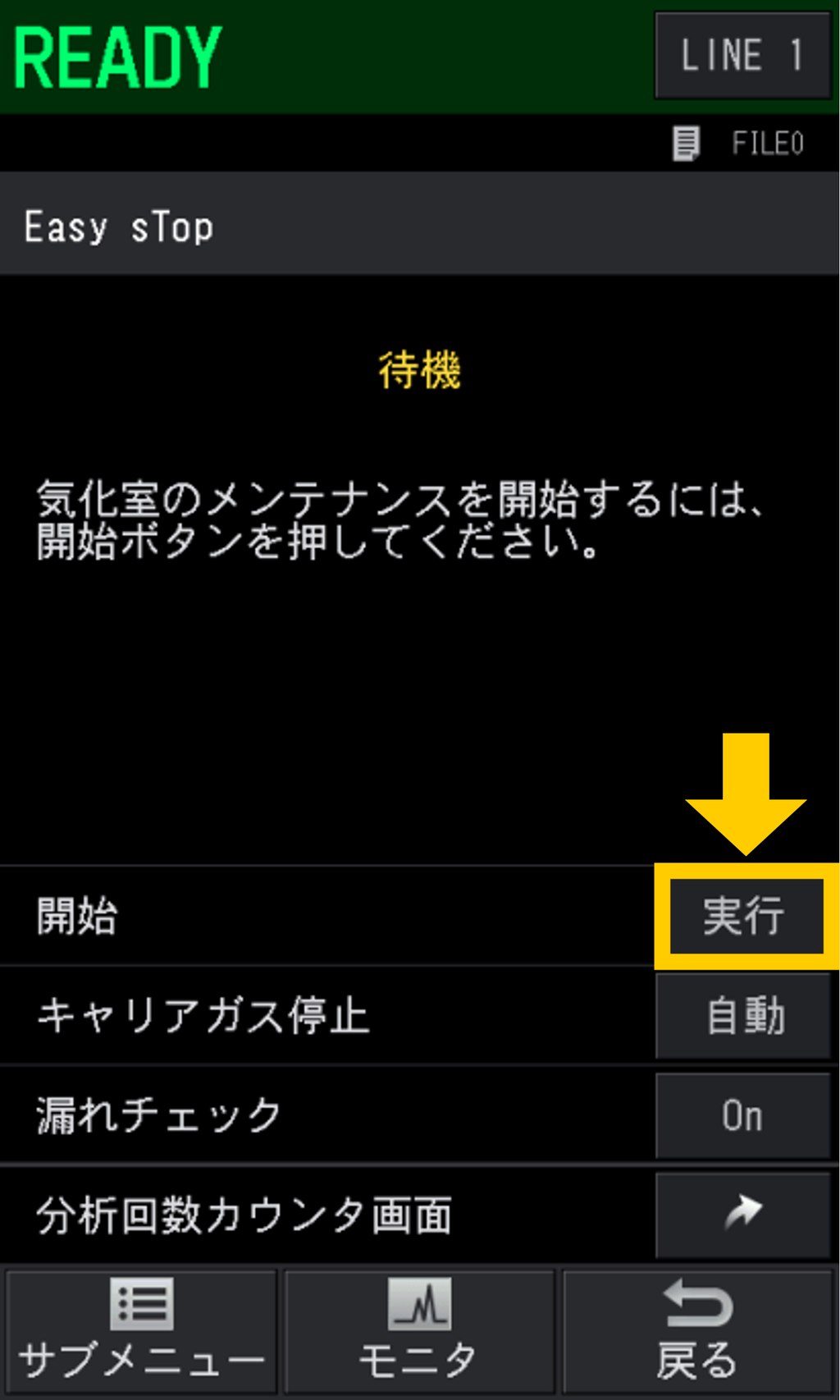The image size is (840, 1400).
Task: Switch to the モニタ screen
Action: 419,1331
